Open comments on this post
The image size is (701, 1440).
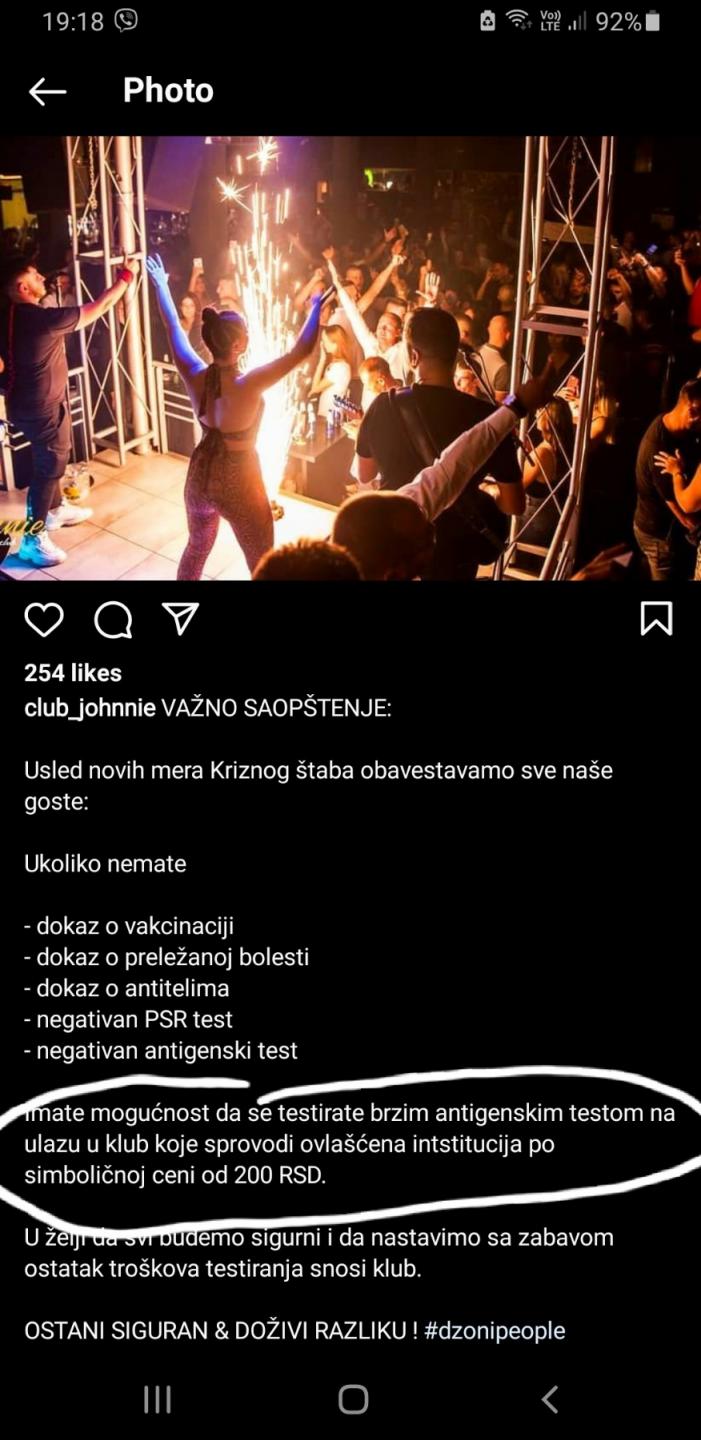[x=113, y=619]
